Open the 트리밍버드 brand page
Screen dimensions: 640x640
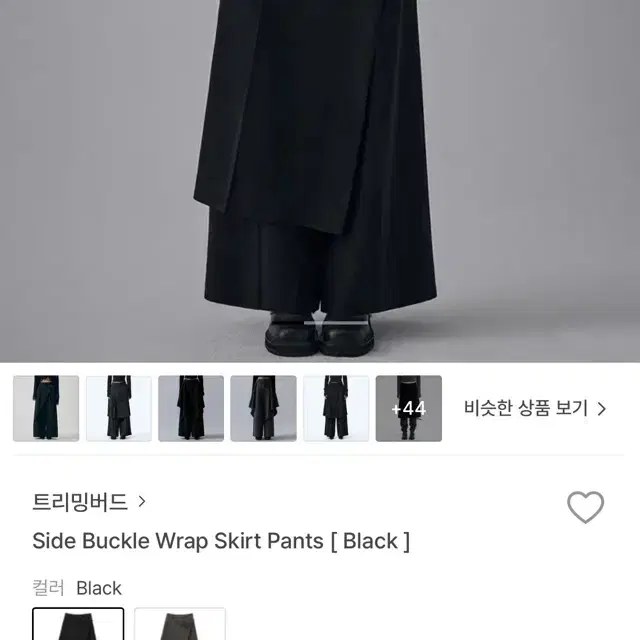point(90,502)
